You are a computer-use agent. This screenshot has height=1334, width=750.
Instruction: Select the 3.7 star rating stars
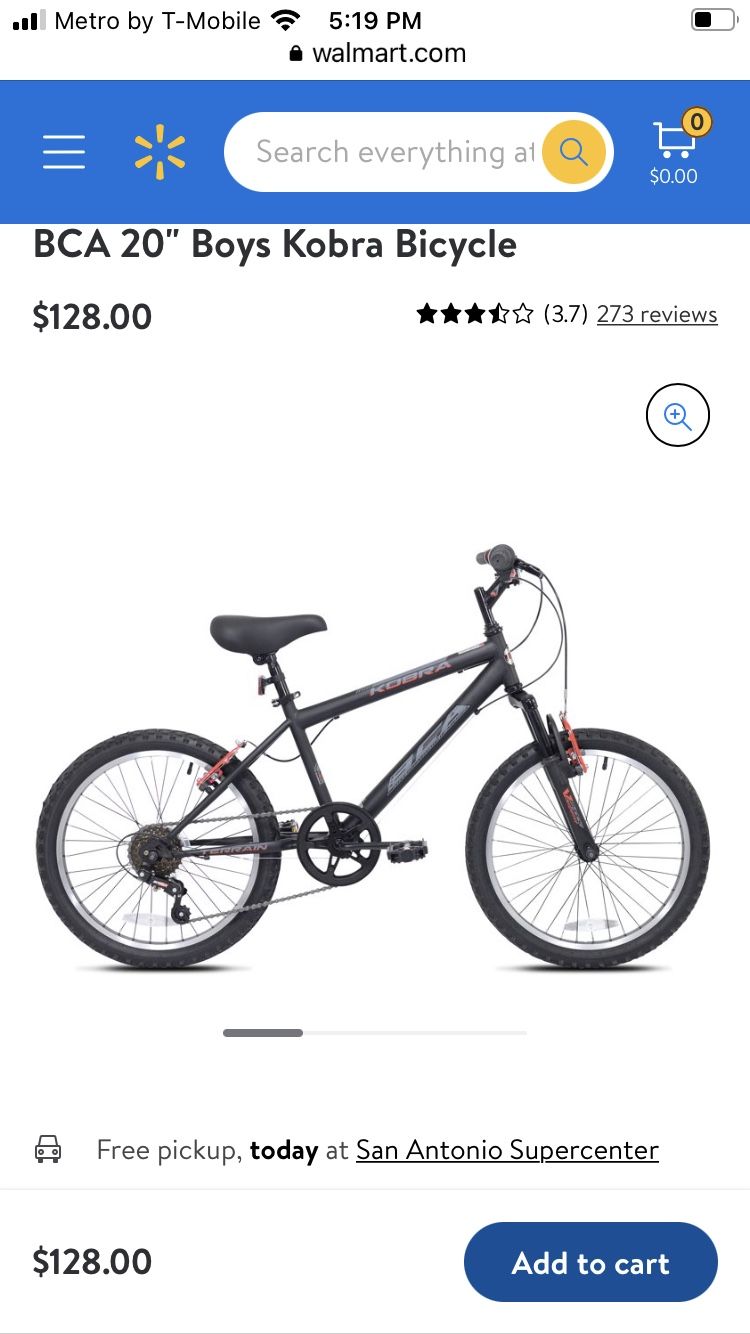click(x=474, y=313)
